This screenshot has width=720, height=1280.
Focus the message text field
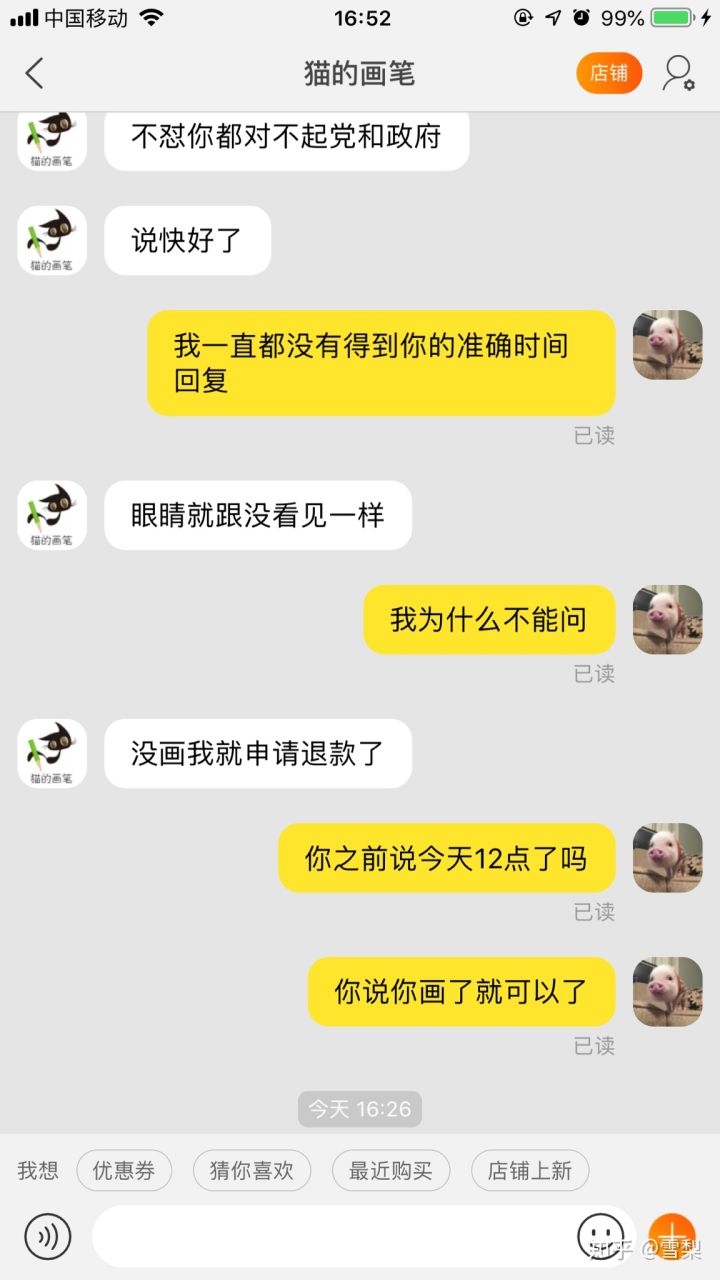click(x=330, y=1236)
